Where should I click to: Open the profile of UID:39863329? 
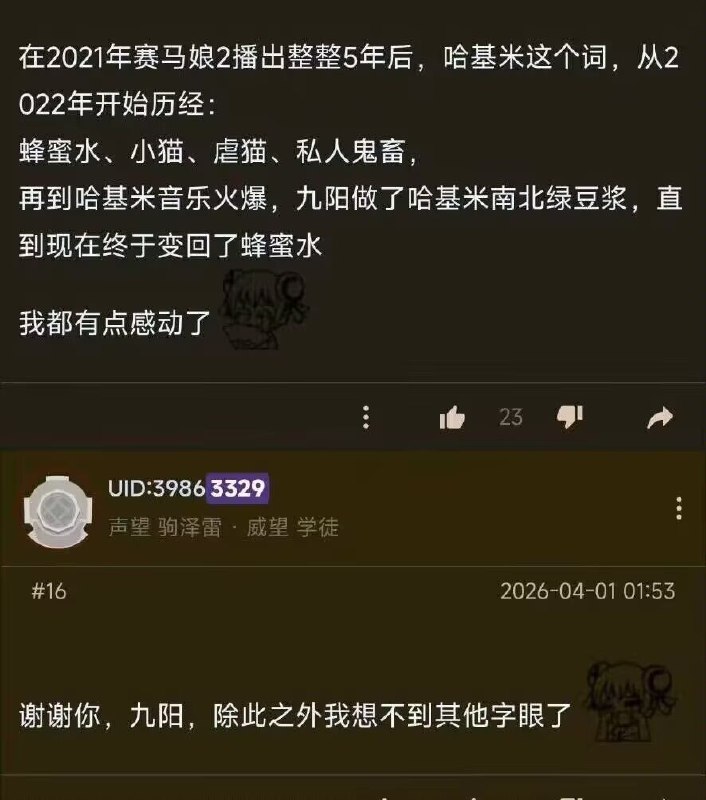coord(186,488)
